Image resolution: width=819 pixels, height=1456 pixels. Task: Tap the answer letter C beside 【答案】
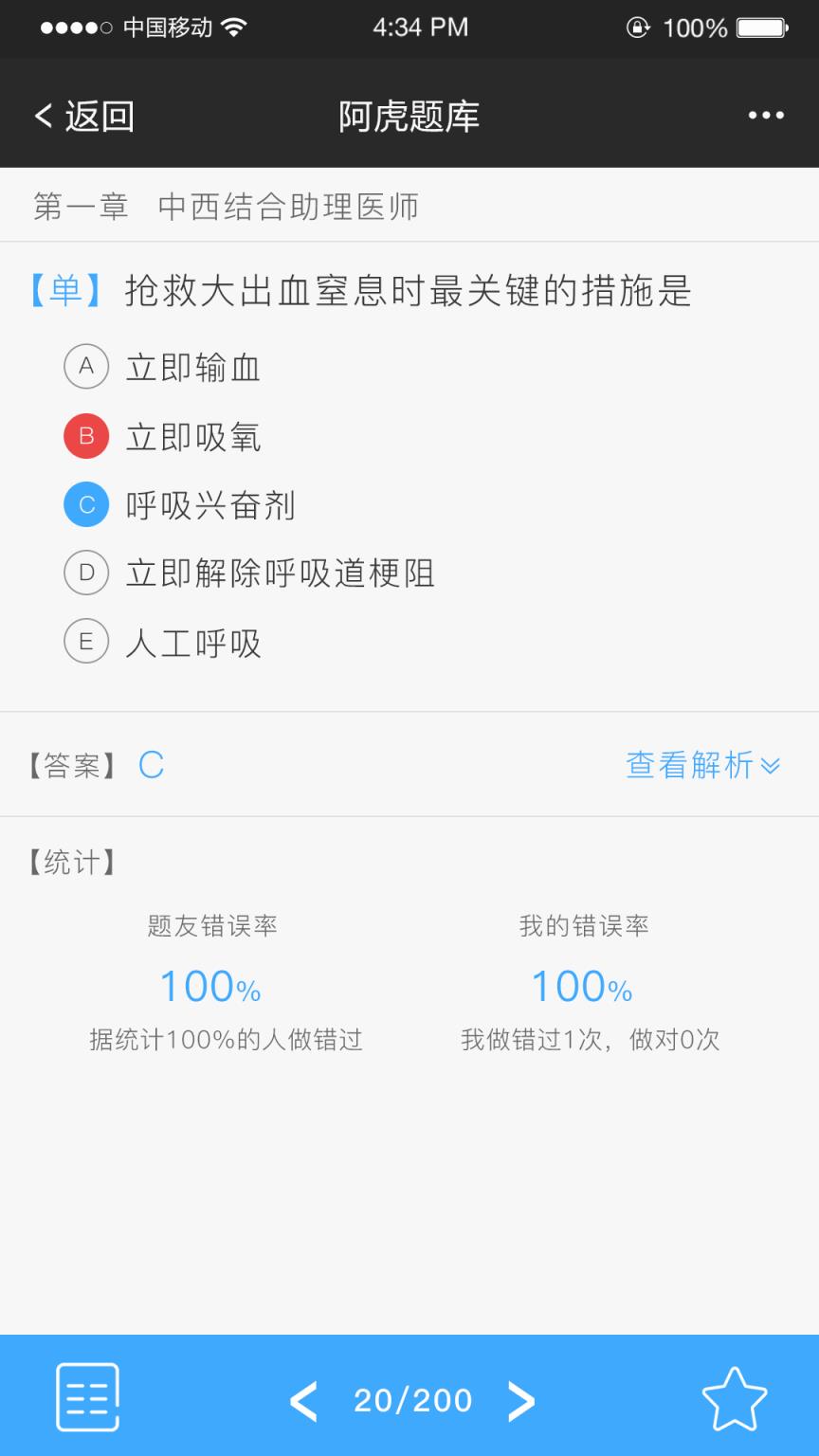(x=153, y=763)
